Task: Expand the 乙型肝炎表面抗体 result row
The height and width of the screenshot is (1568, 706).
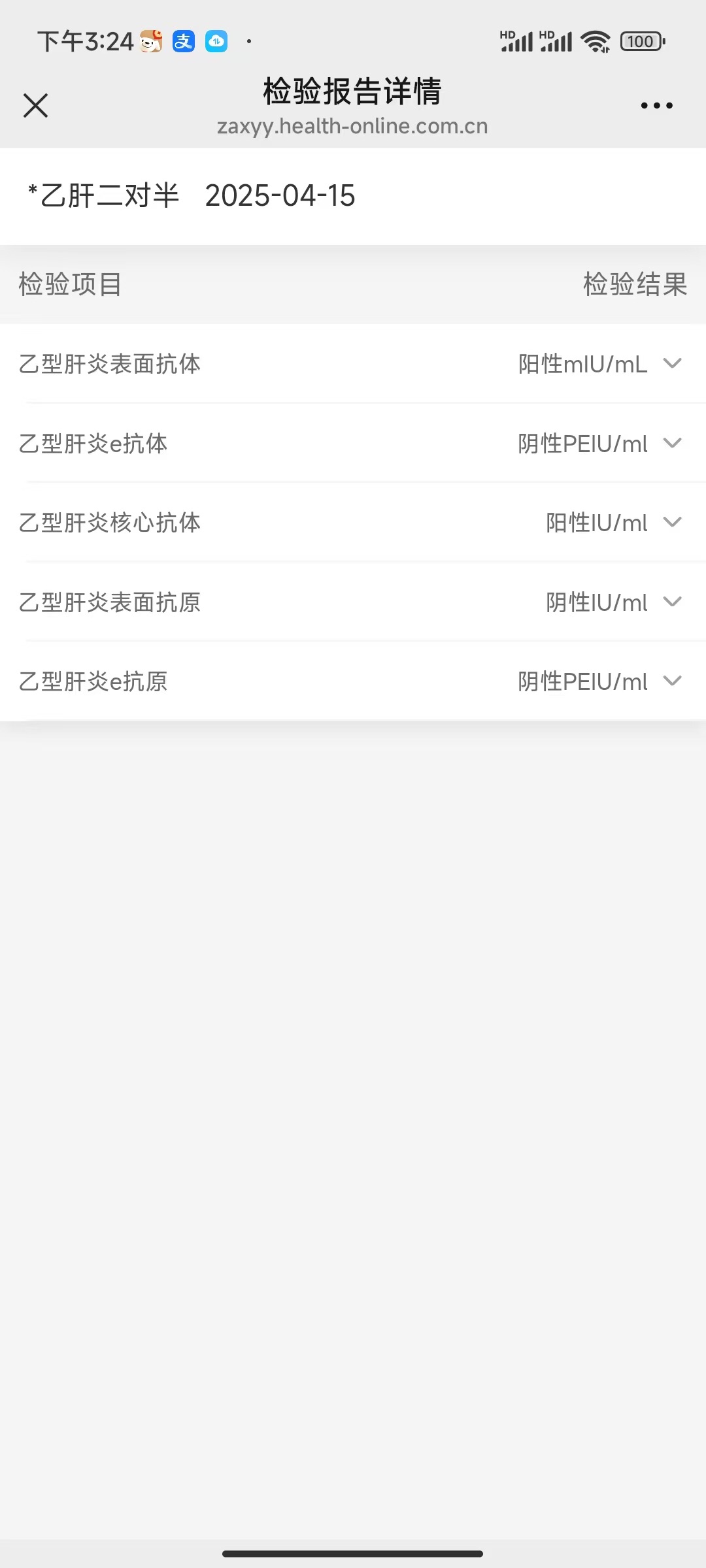Action: (673, 364)
